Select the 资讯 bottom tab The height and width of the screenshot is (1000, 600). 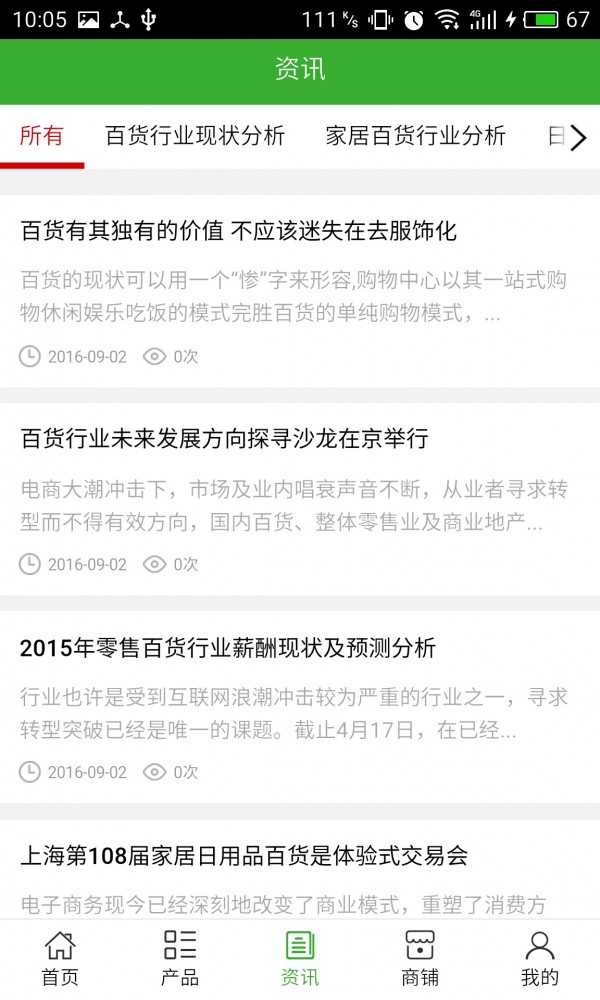coord(300,958)
